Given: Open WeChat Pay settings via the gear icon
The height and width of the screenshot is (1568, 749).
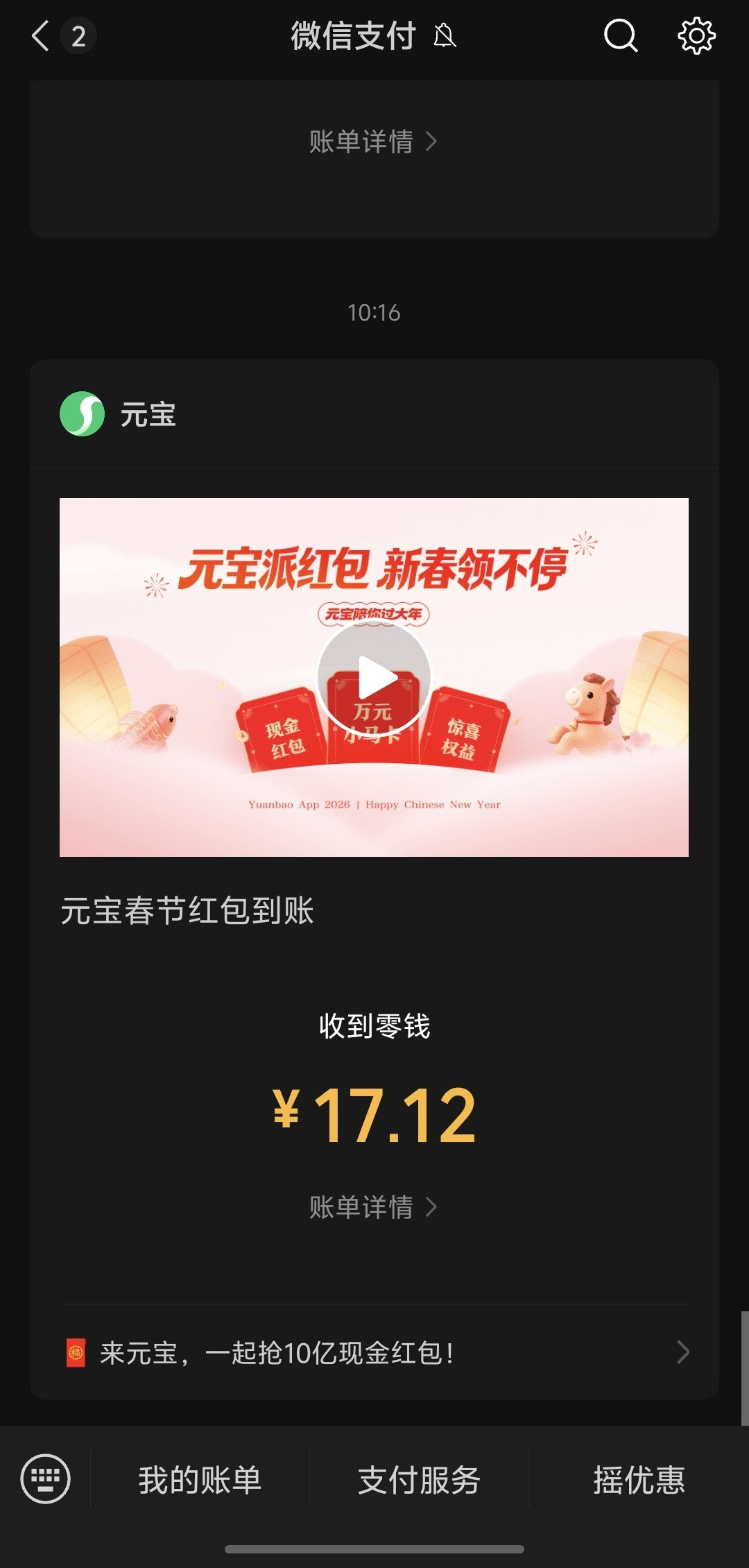Looking at the screenshot, I should (697, 35).
